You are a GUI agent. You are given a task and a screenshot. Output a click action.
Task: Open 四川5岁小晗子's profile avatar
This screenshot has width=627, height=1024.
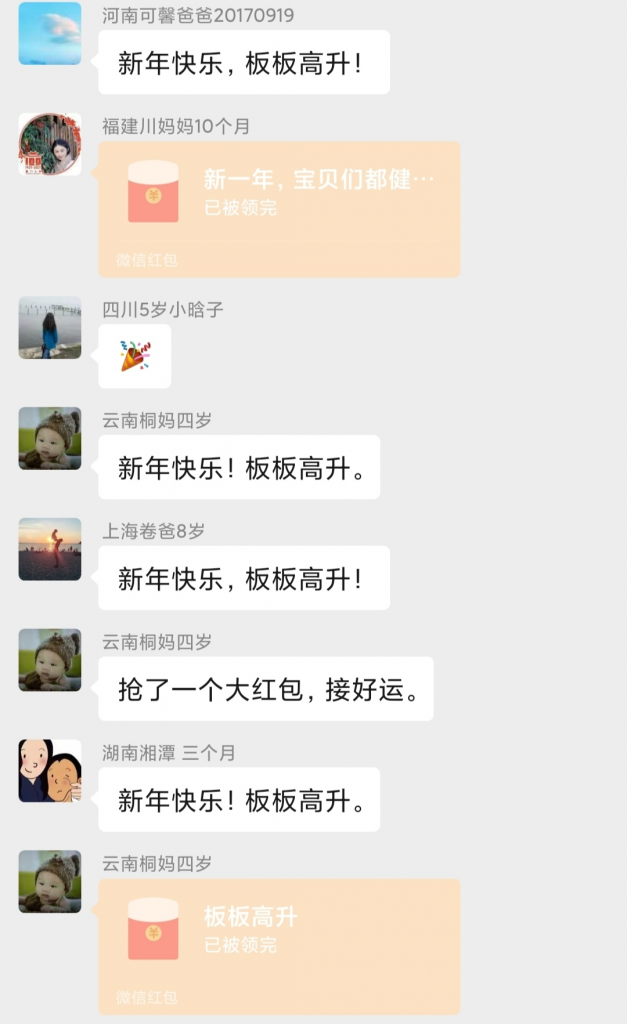[49, 328]
